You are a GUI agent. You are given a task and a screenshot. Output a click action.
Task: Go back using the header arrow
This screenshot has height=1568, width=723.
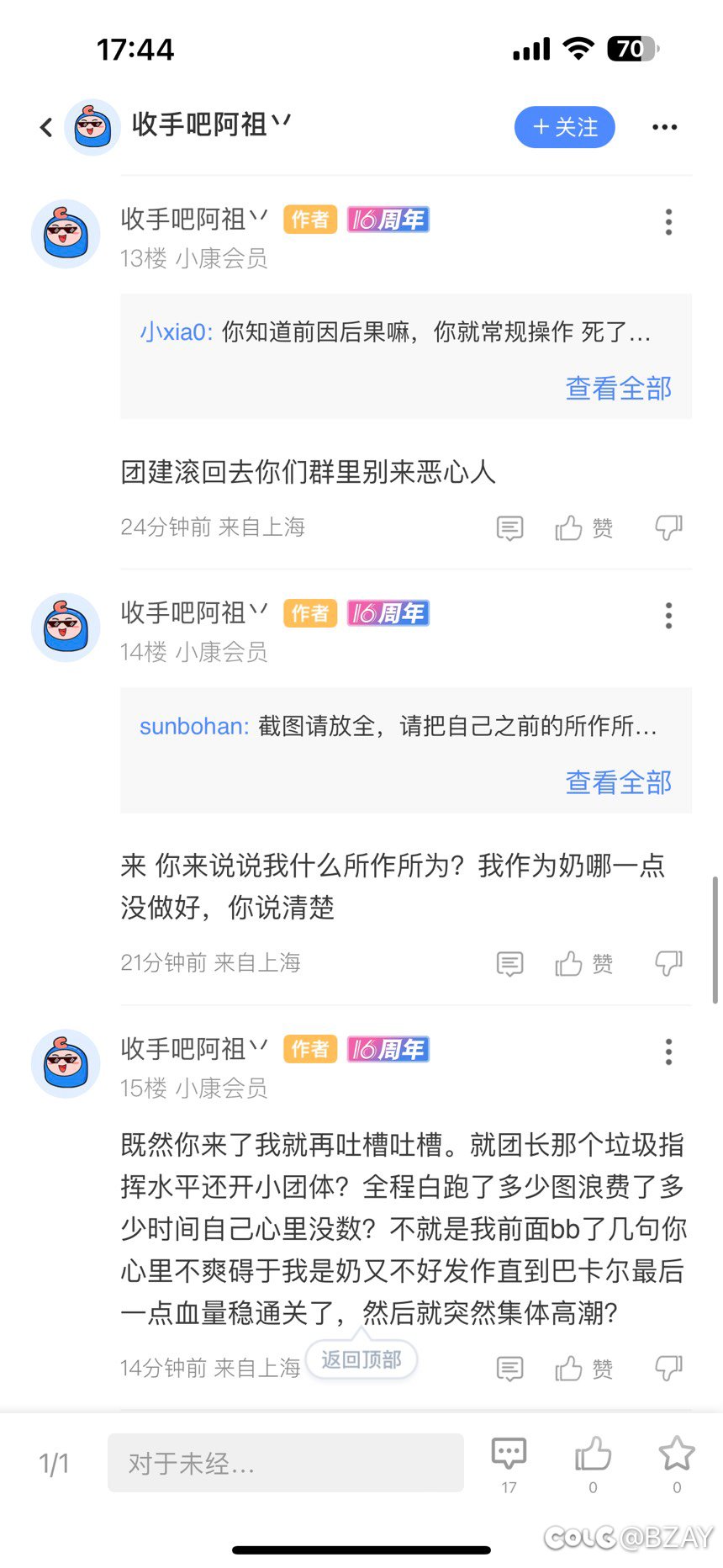[x=46, y=127]
